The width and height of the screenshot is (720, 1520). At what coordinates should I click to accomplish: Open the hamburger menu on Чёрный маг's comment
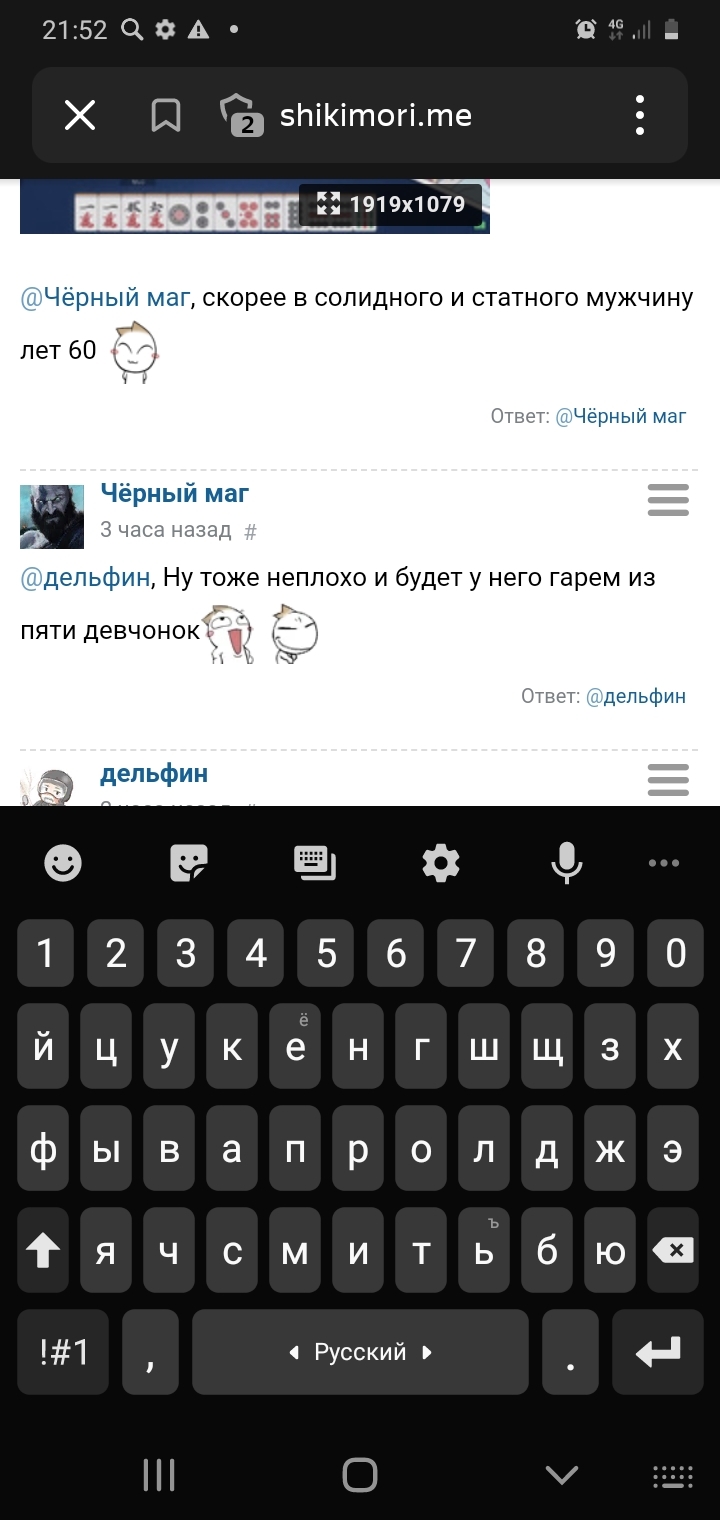[x=668, y=500]
